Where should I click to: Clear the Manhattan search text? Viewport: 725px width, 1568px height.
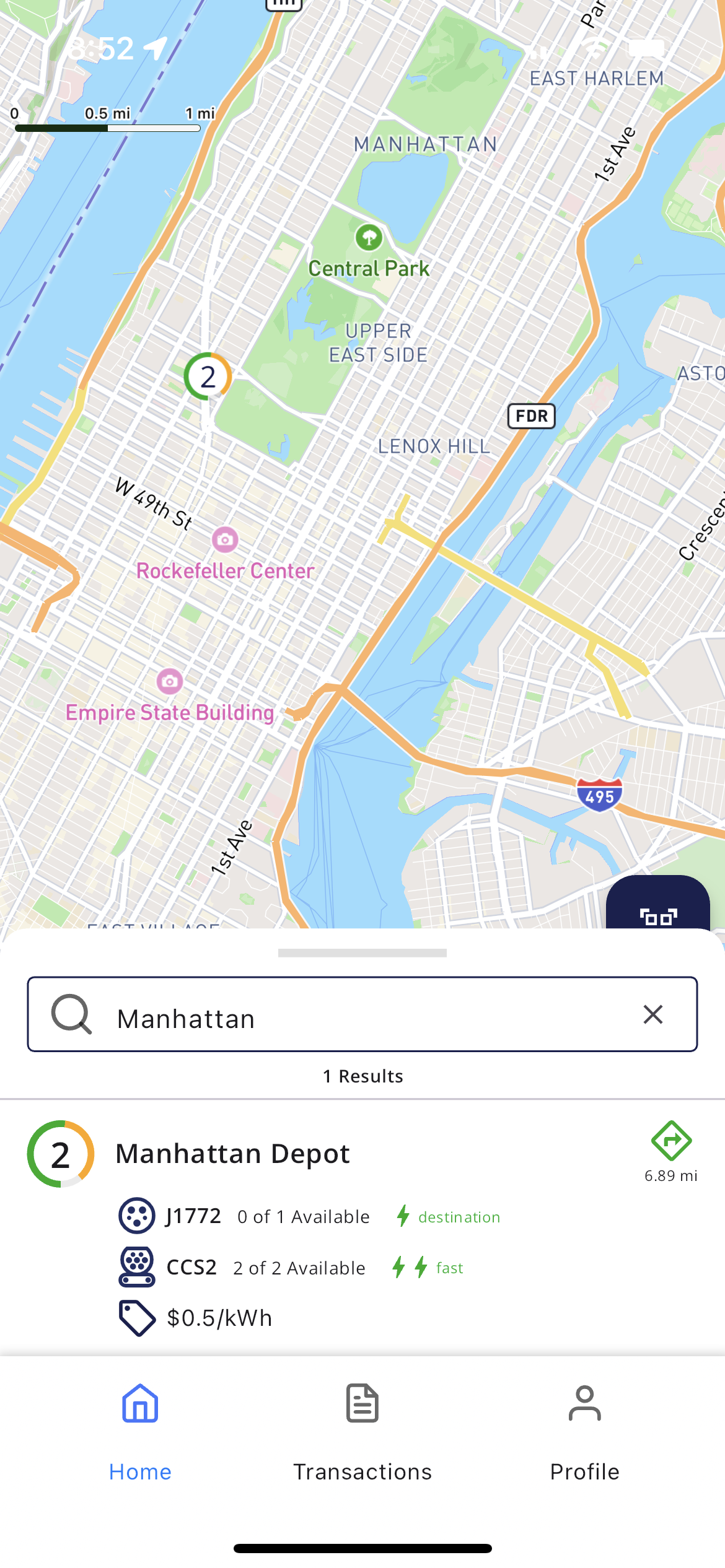[x=653, y=1014]
